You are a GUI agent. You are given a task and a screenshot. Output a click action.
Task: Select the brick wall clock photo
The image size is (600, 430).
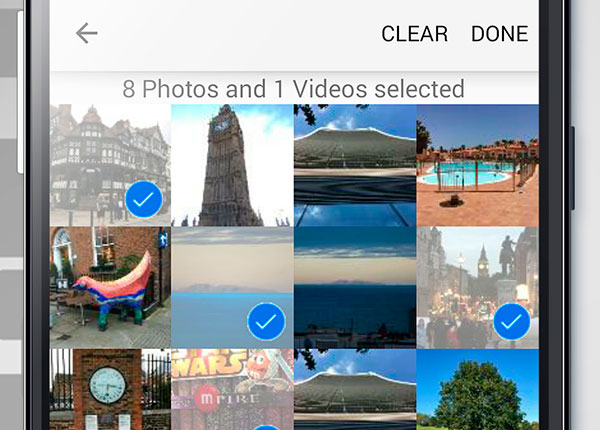pyautogui.click(x=110, y=389)
